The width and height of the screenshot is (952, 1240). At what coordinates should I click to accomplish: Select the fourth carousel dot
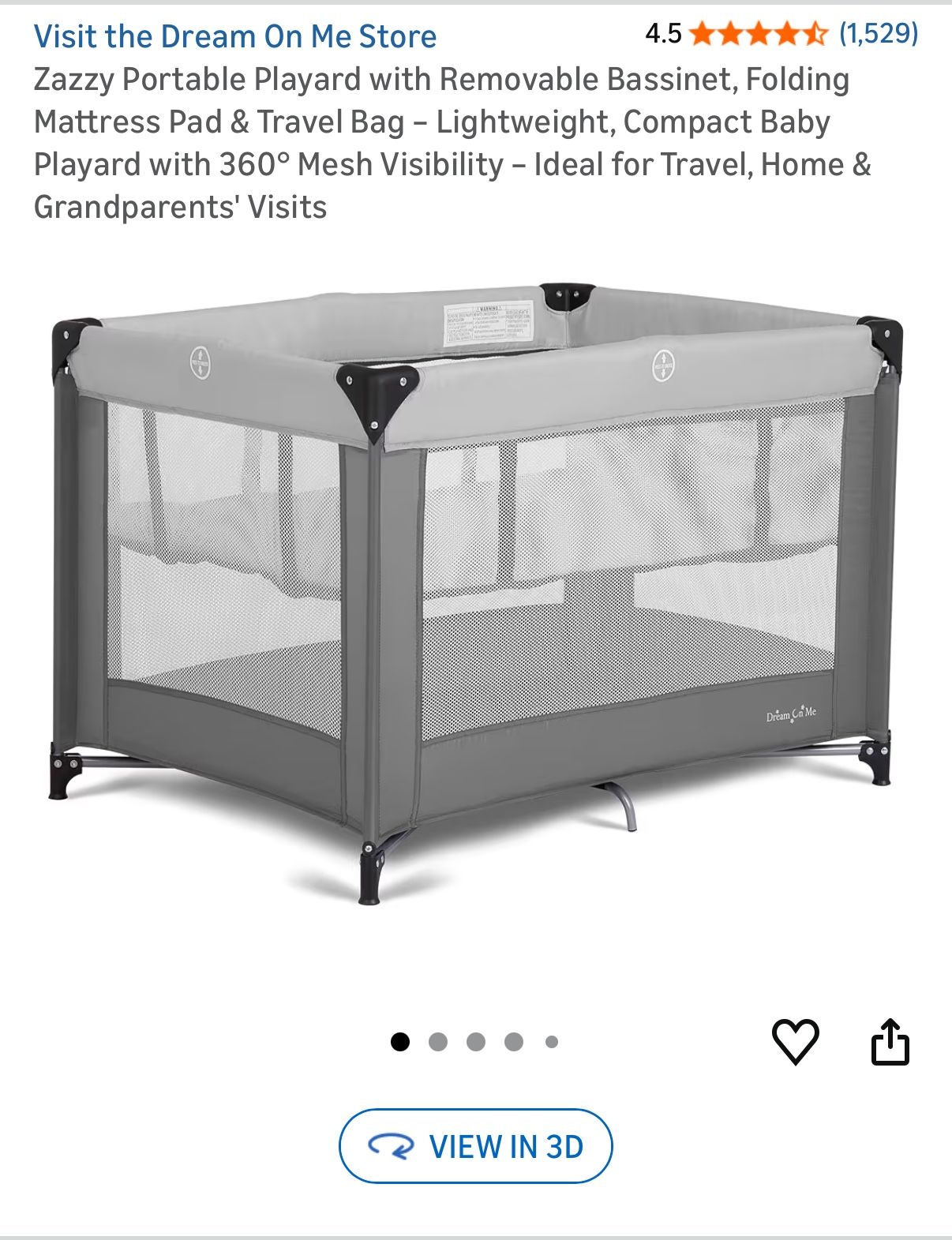(x=512, y=1040)
